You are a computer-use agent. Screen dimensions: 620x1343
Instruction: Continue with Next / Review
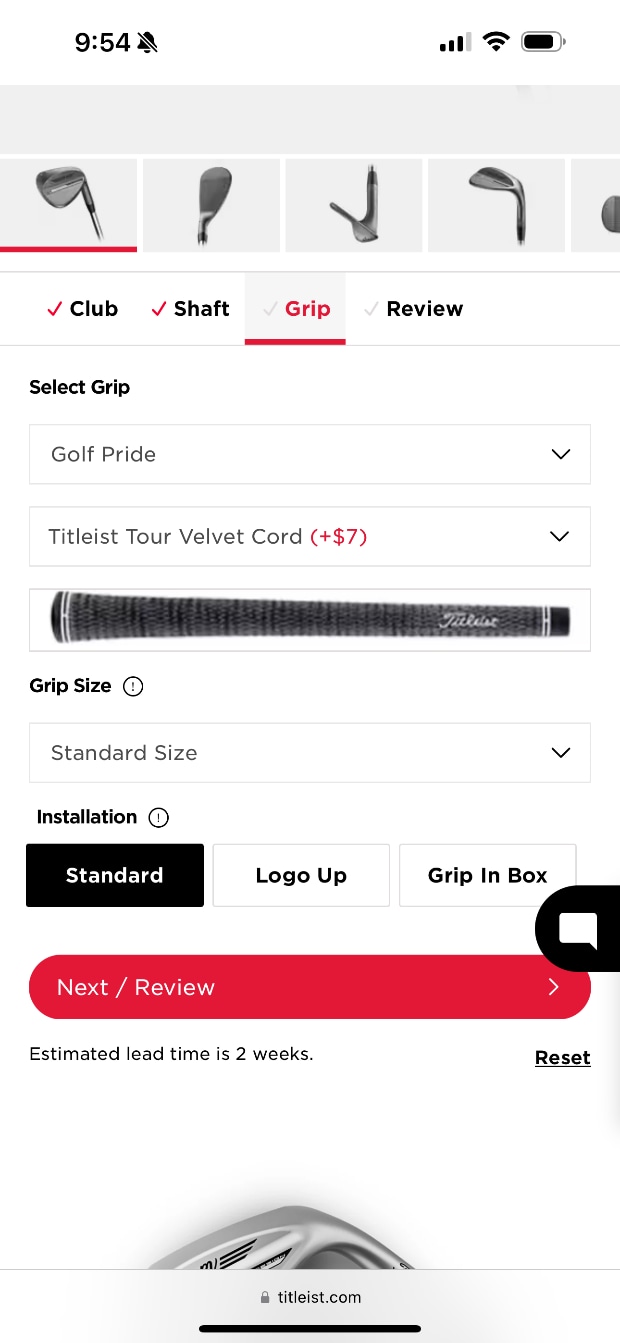pyautogui.click(x=310, y=987)
